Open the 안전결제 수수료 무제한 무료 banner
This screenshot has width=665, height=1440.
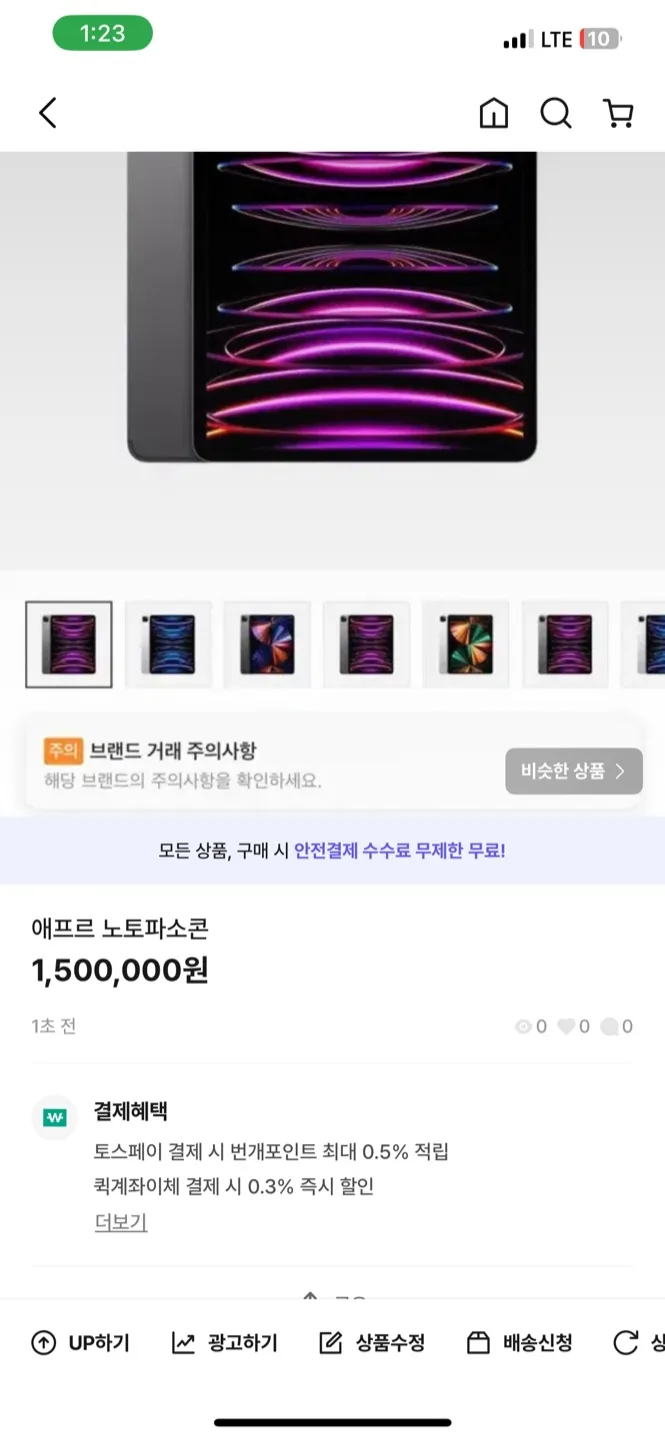tap(332, 851)
